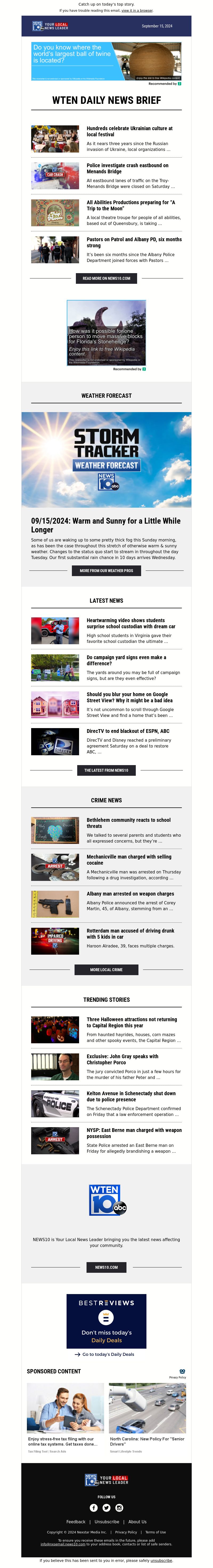The height and width of the screenshot is (1568, 213).
Task: Open school custodian dream car article
Action: 130,623
